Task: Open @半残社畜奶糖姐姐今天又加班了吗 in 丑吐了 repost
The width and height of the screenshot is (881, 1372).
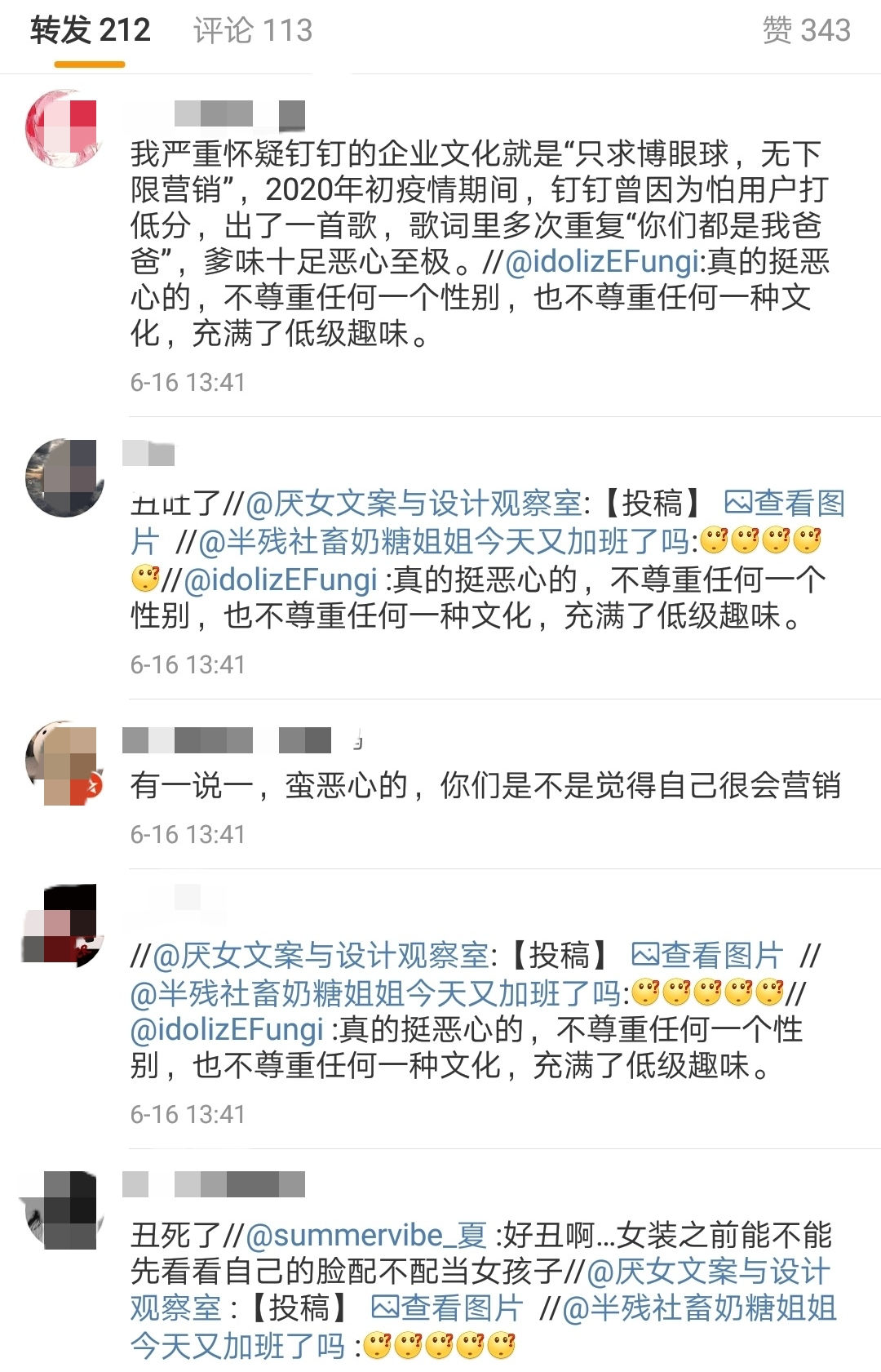Action: pos(445,541)
